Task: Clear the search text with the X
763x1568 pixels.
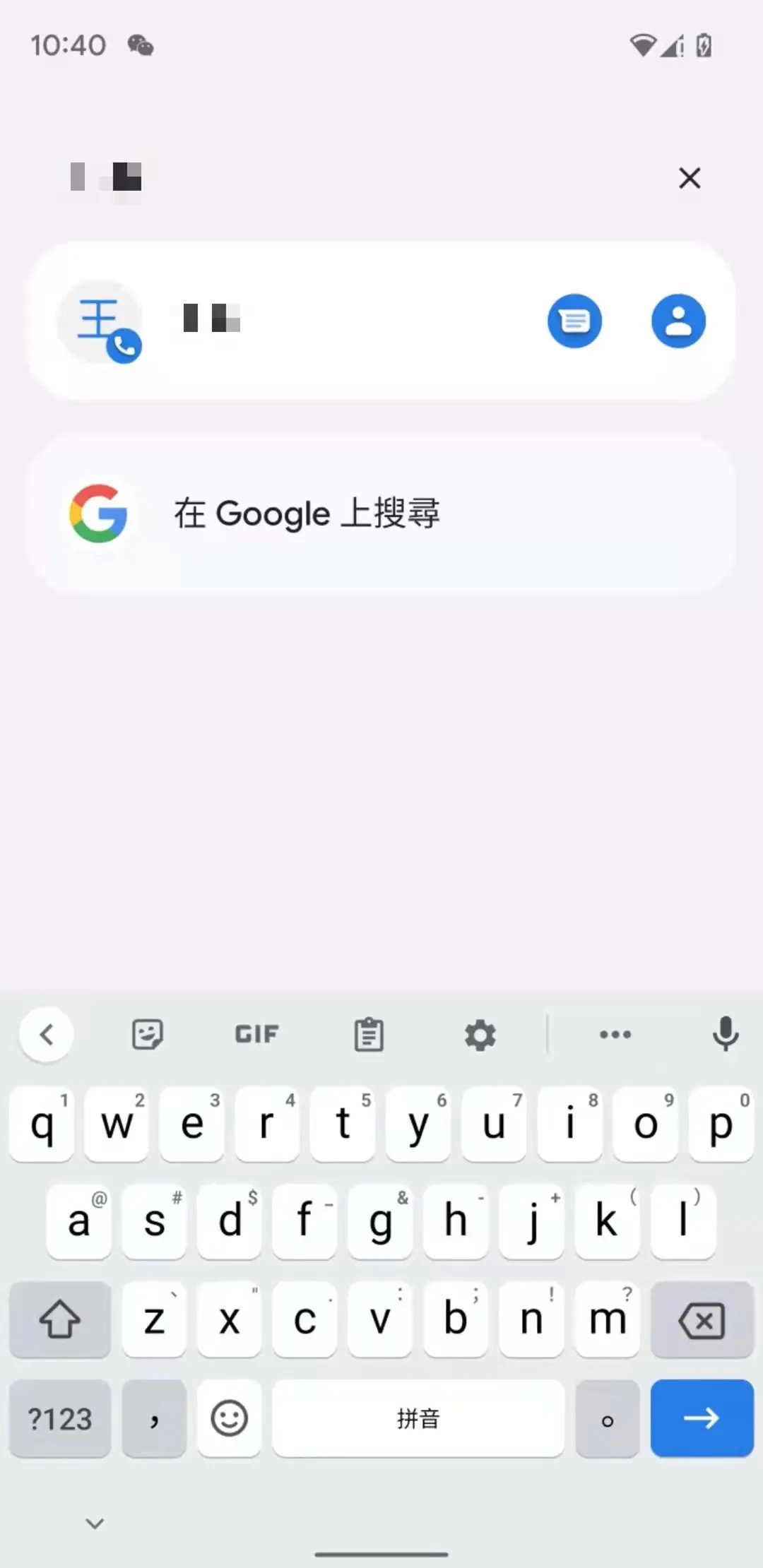Action: tap(689, 178)
